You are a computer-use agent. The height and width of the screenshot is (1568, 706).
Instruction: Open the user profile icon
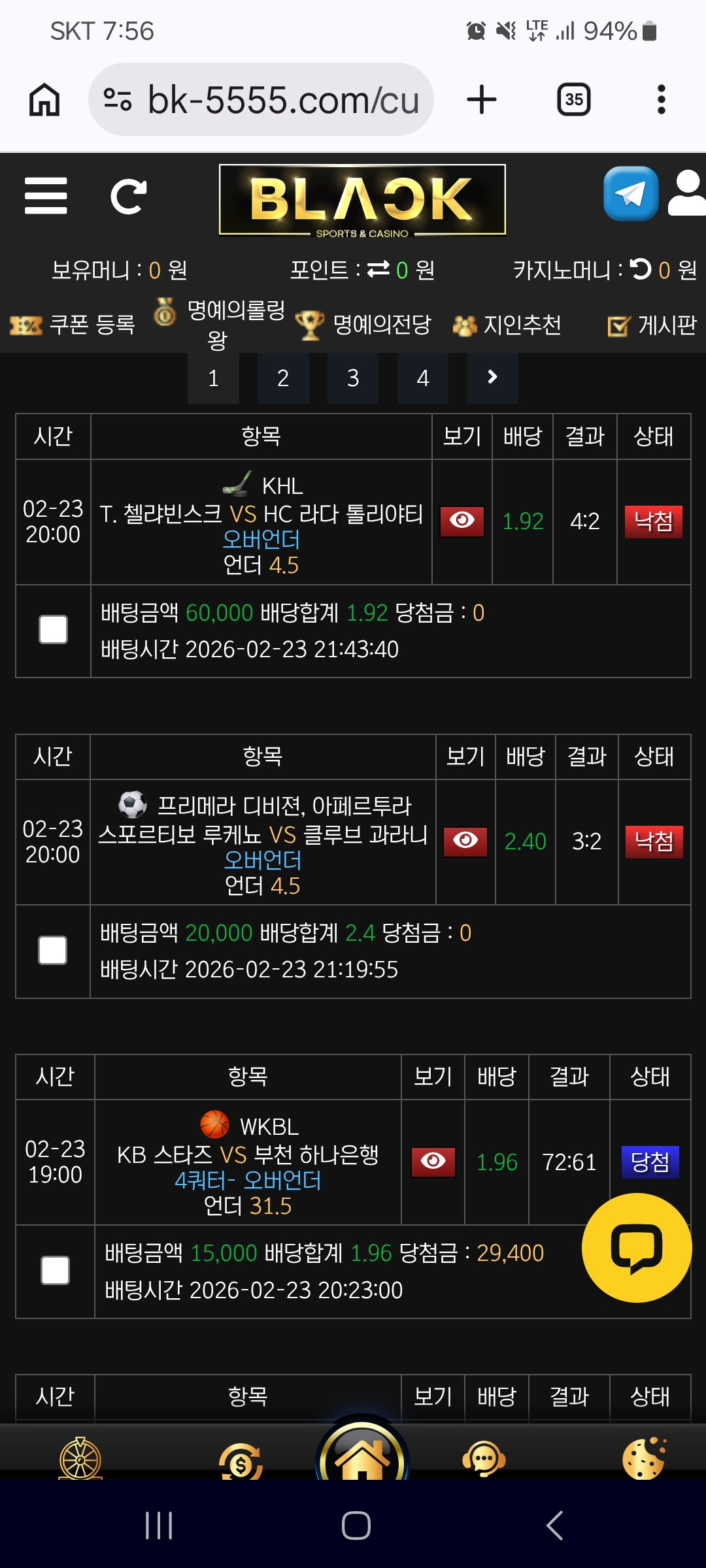[687, 194]
